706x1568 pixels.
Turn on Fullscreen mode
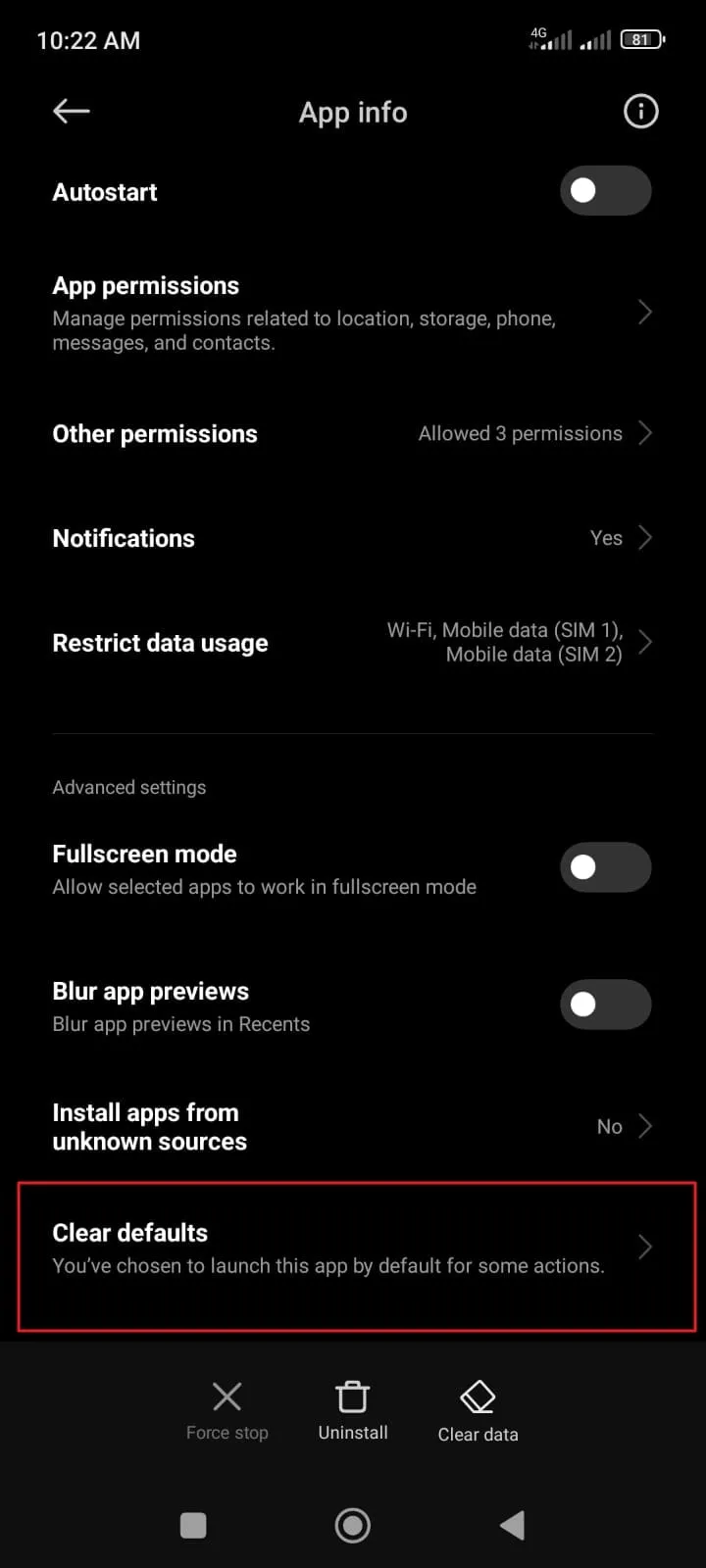point(605,867)
